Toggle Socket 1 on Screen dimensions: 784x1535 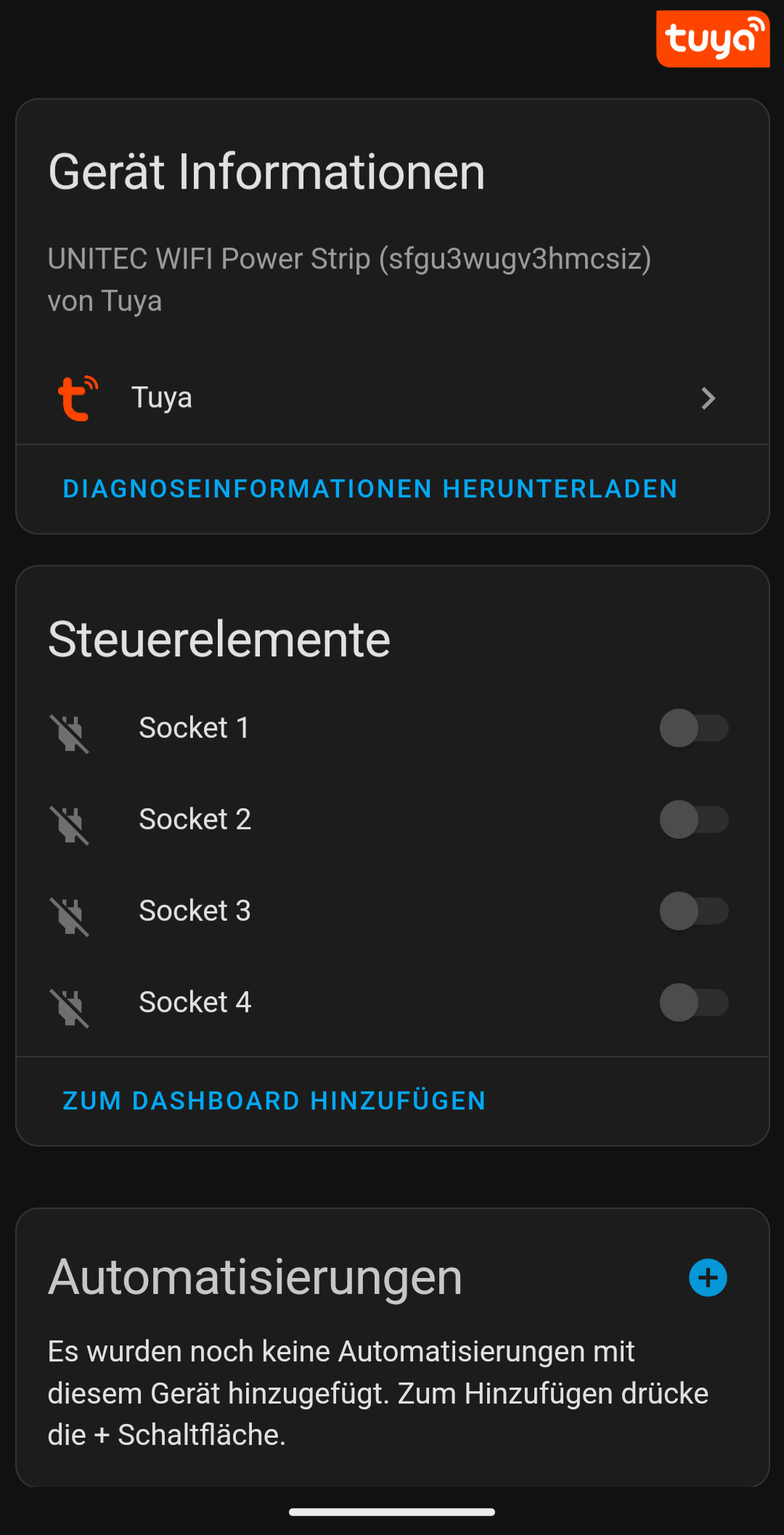(694, 728)
